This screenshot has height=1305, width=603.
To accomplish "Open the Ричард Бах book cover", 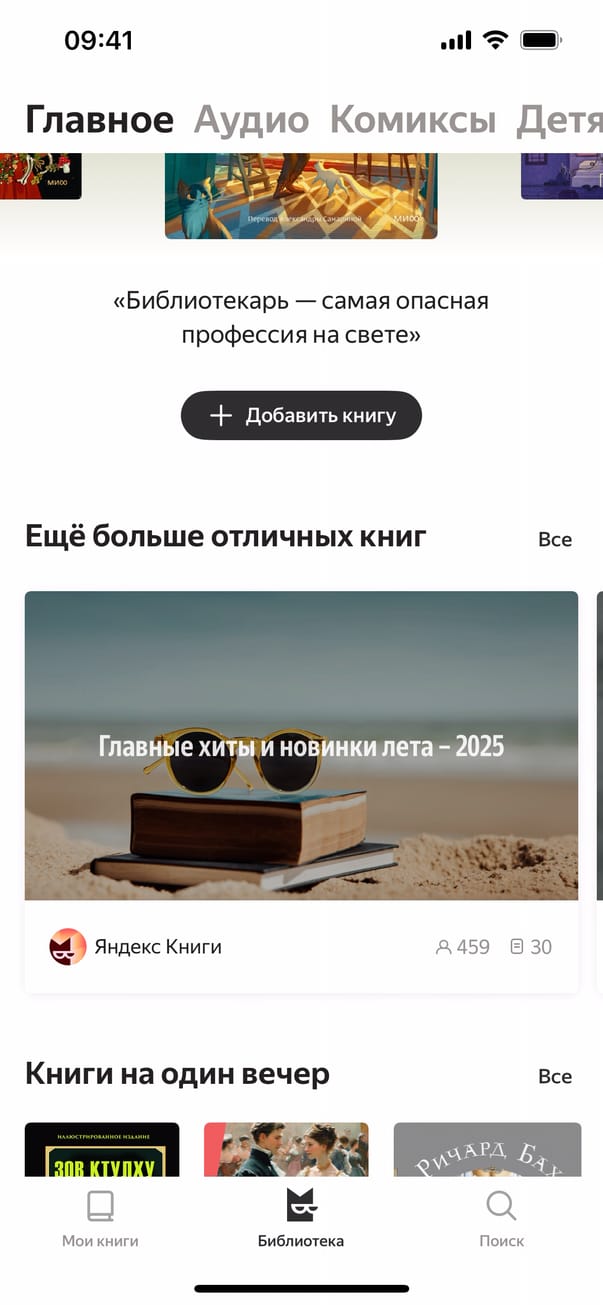I will click(487, 1149).
